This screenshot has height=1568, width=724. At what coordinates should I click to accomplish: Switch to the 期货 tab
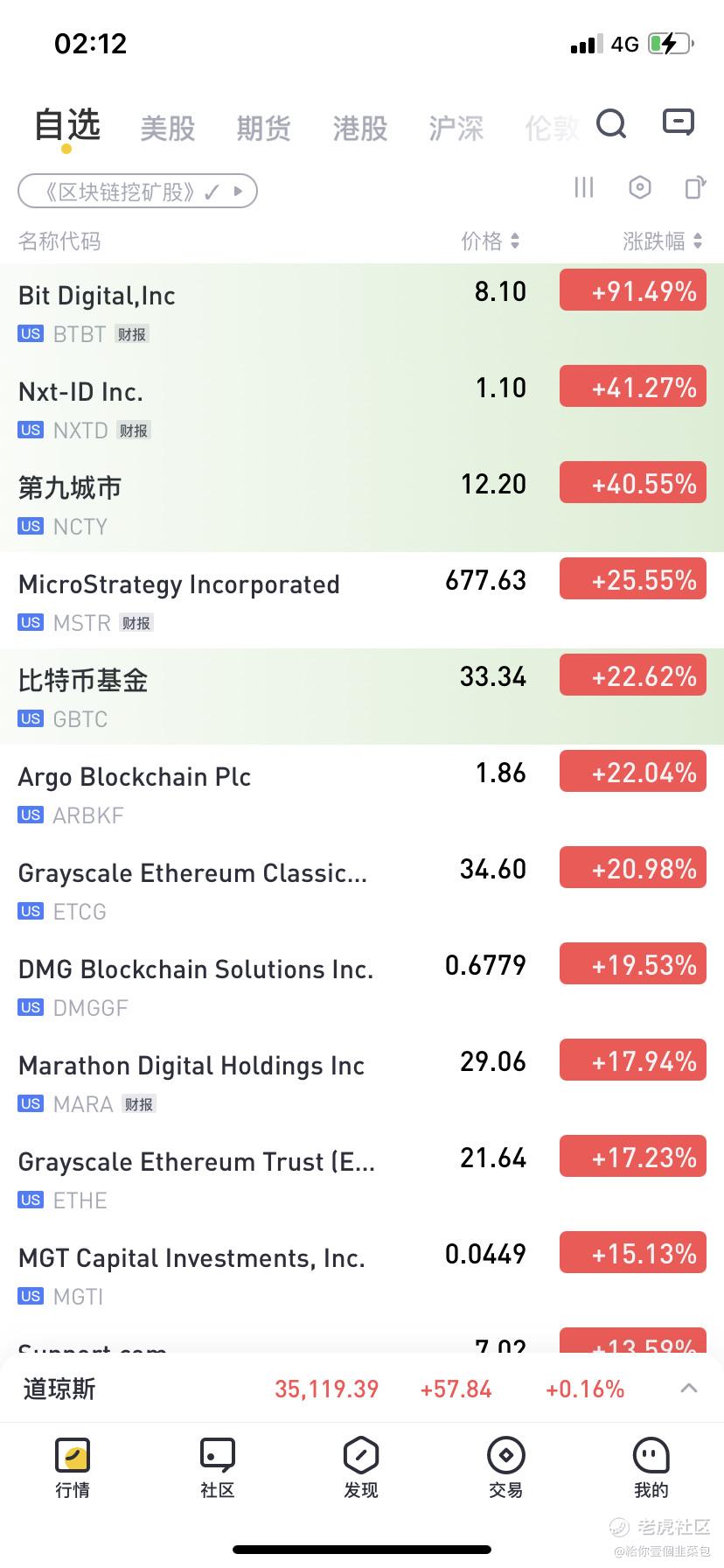point(264,129)
